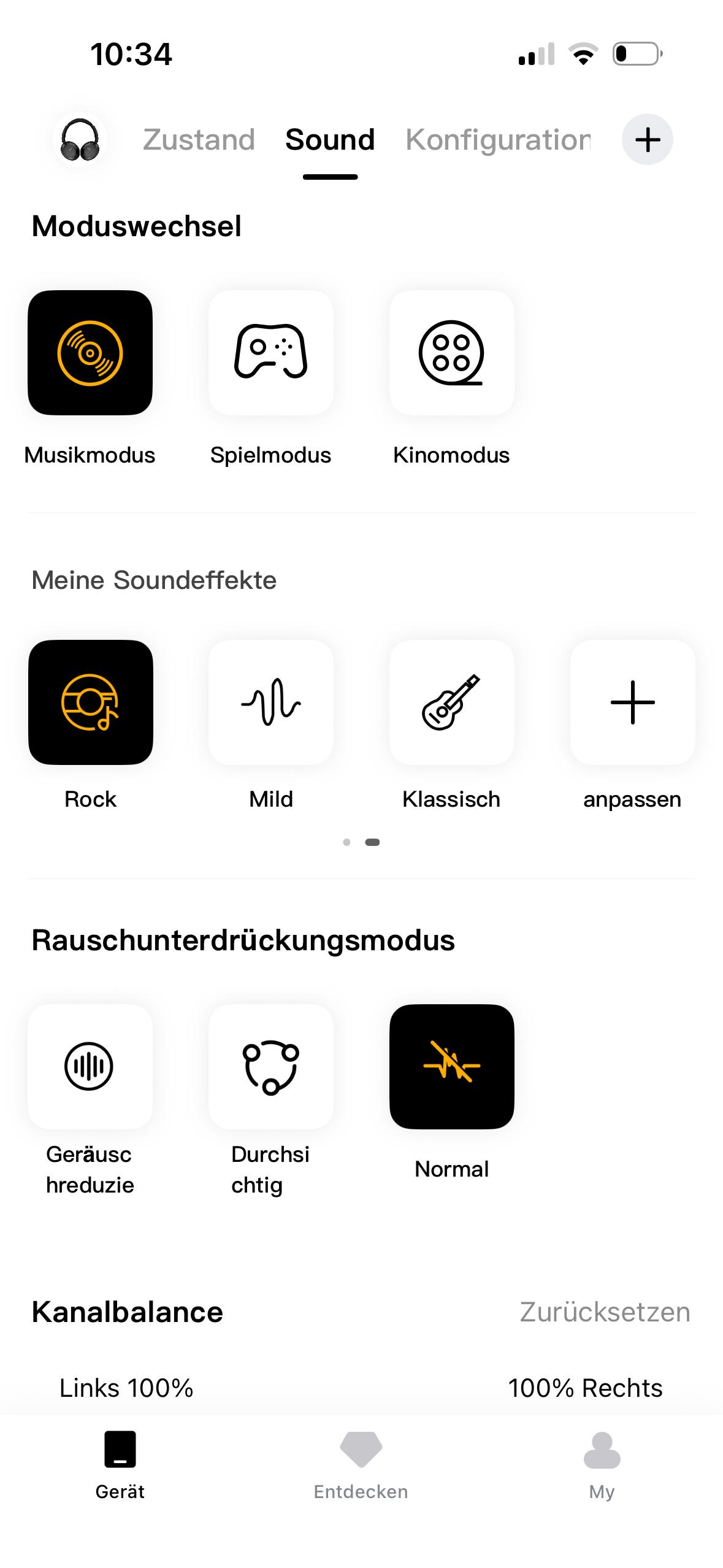This screenshot has height=1568, width=723.
Task: Open the Entdecken tab
Action: (x=361, y=1465)
